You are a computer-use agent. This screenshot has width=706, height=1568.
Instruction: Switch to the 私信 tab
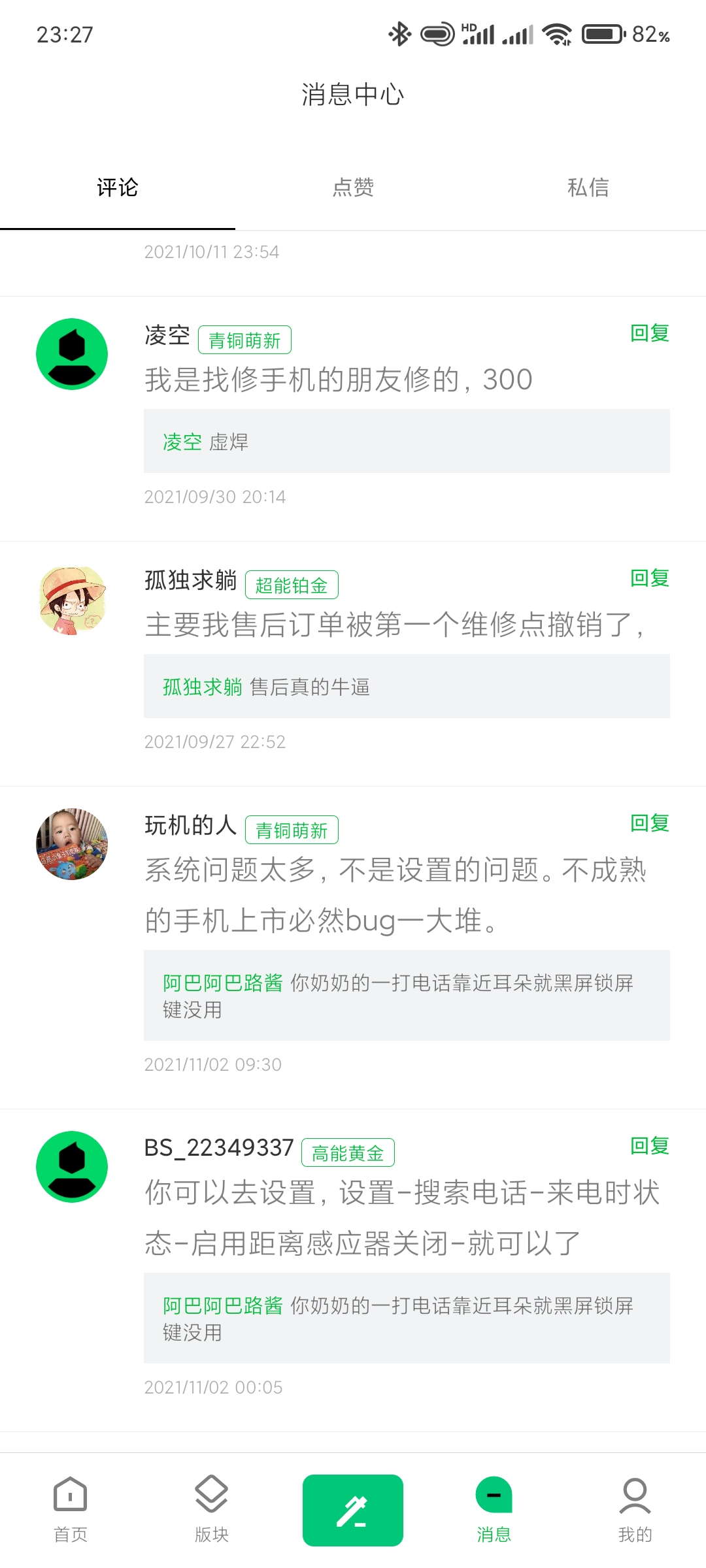[x=588, y=188]
